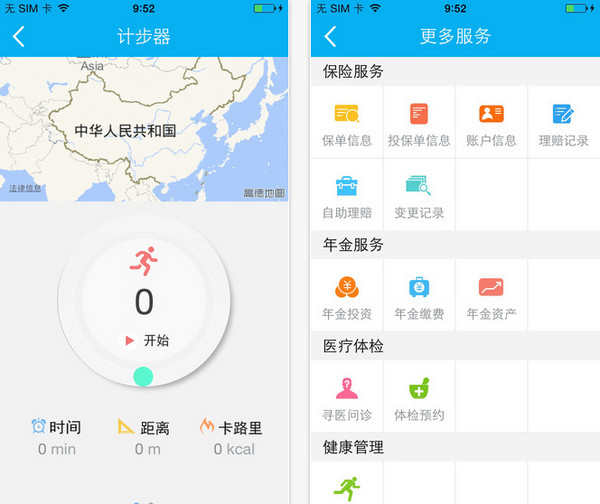This screenshot has width=600, height=504.
Task: Start the step counter with 开始
Action: pyautogui.click(x=146, y=340)
